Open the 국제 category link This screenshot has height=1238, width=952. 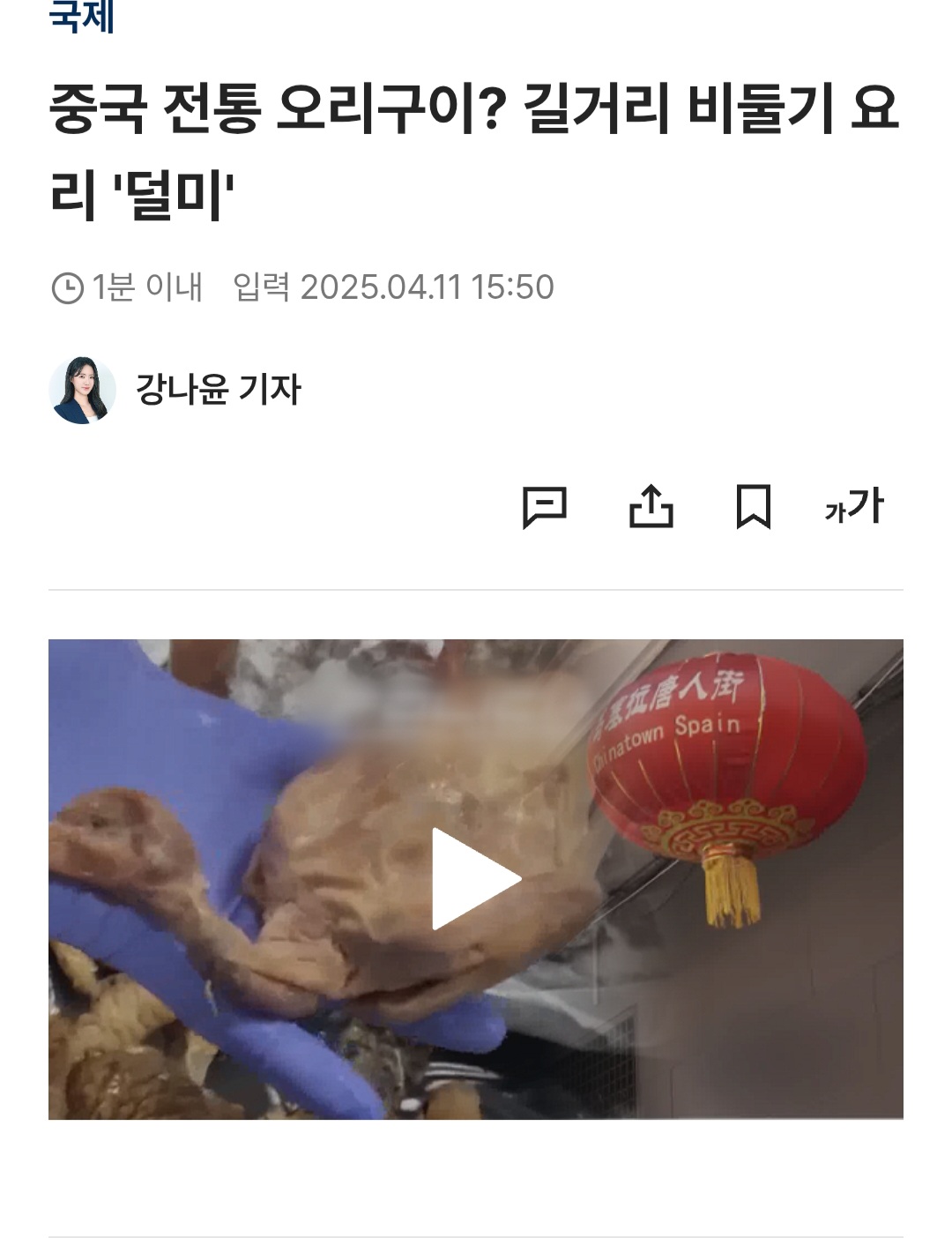(x=81, y=16)
